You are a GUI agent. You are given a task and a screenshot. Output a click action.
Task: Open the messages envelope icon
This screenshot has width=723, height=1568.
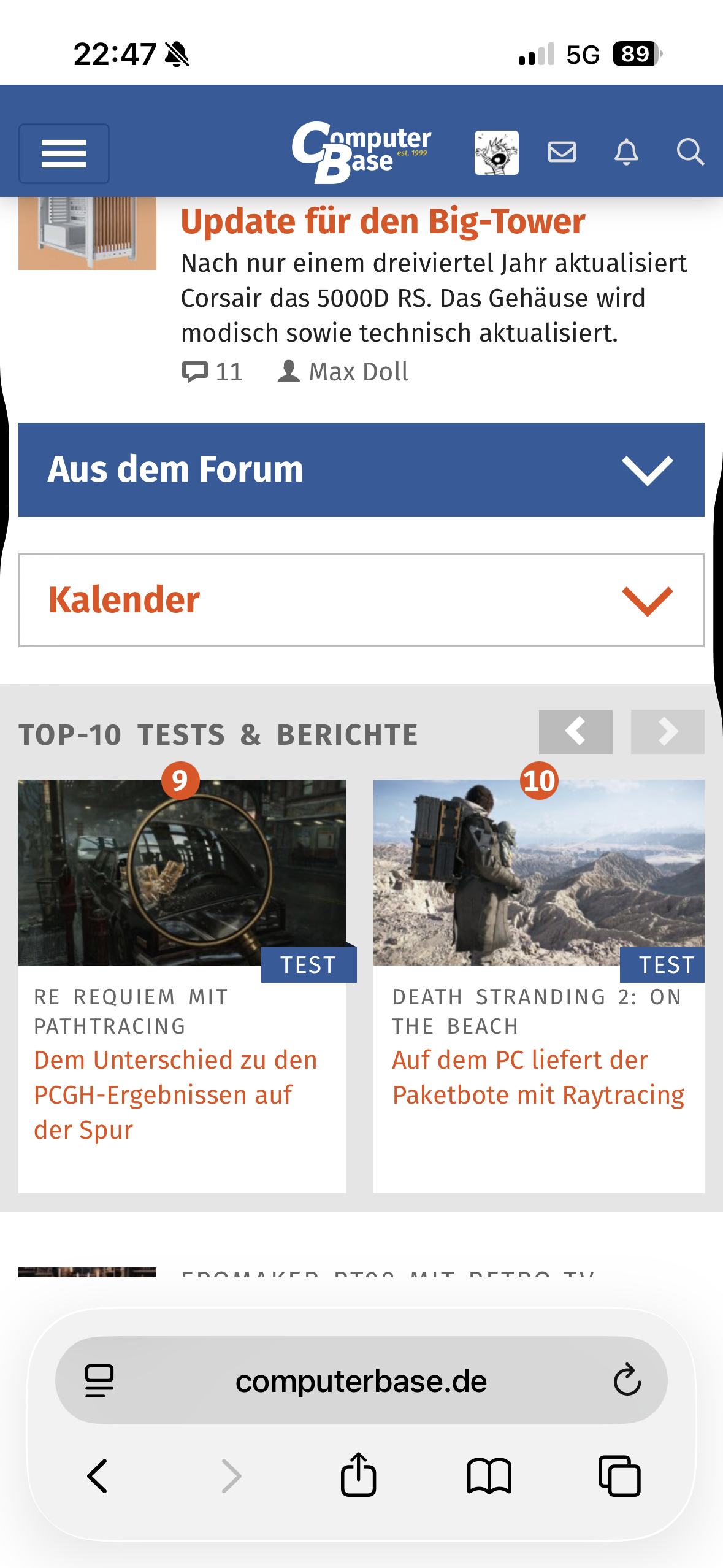[x=562, y=152]
